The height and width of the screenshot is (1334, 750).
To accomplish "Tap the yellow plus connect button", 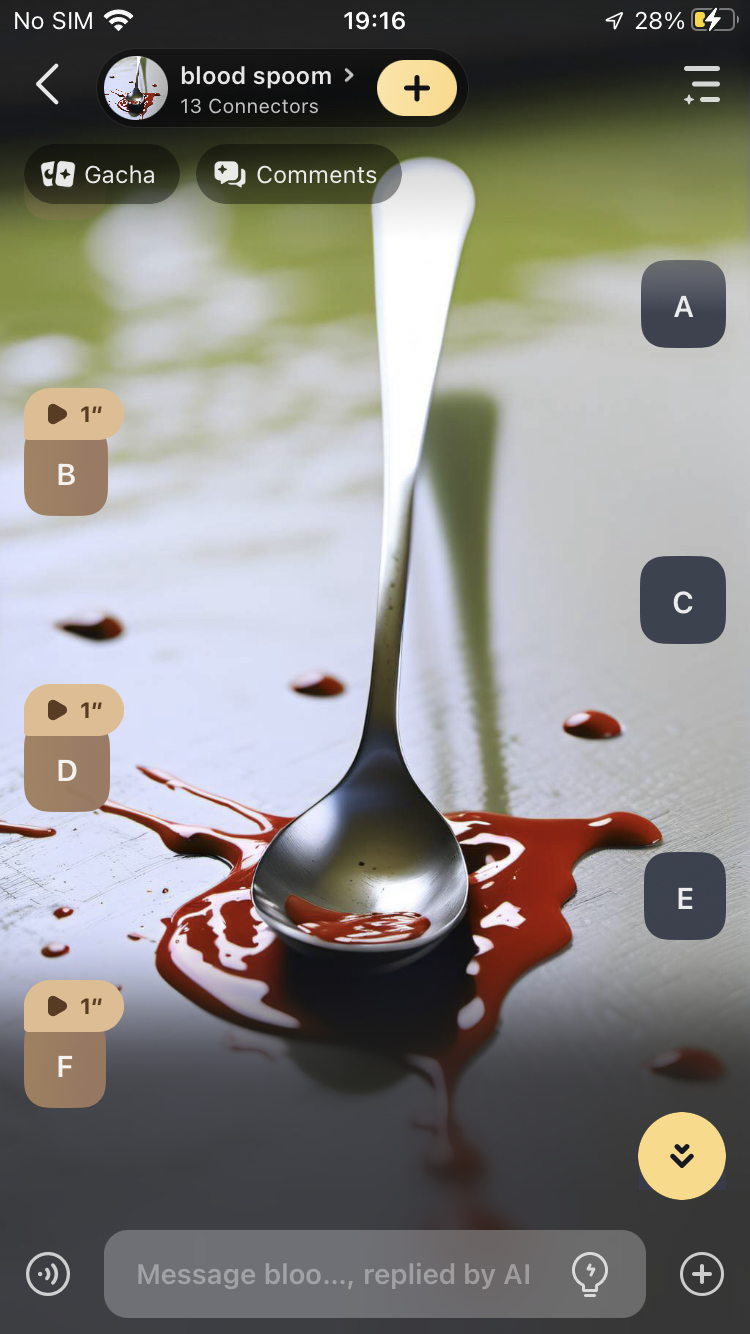I will [416, 88].
